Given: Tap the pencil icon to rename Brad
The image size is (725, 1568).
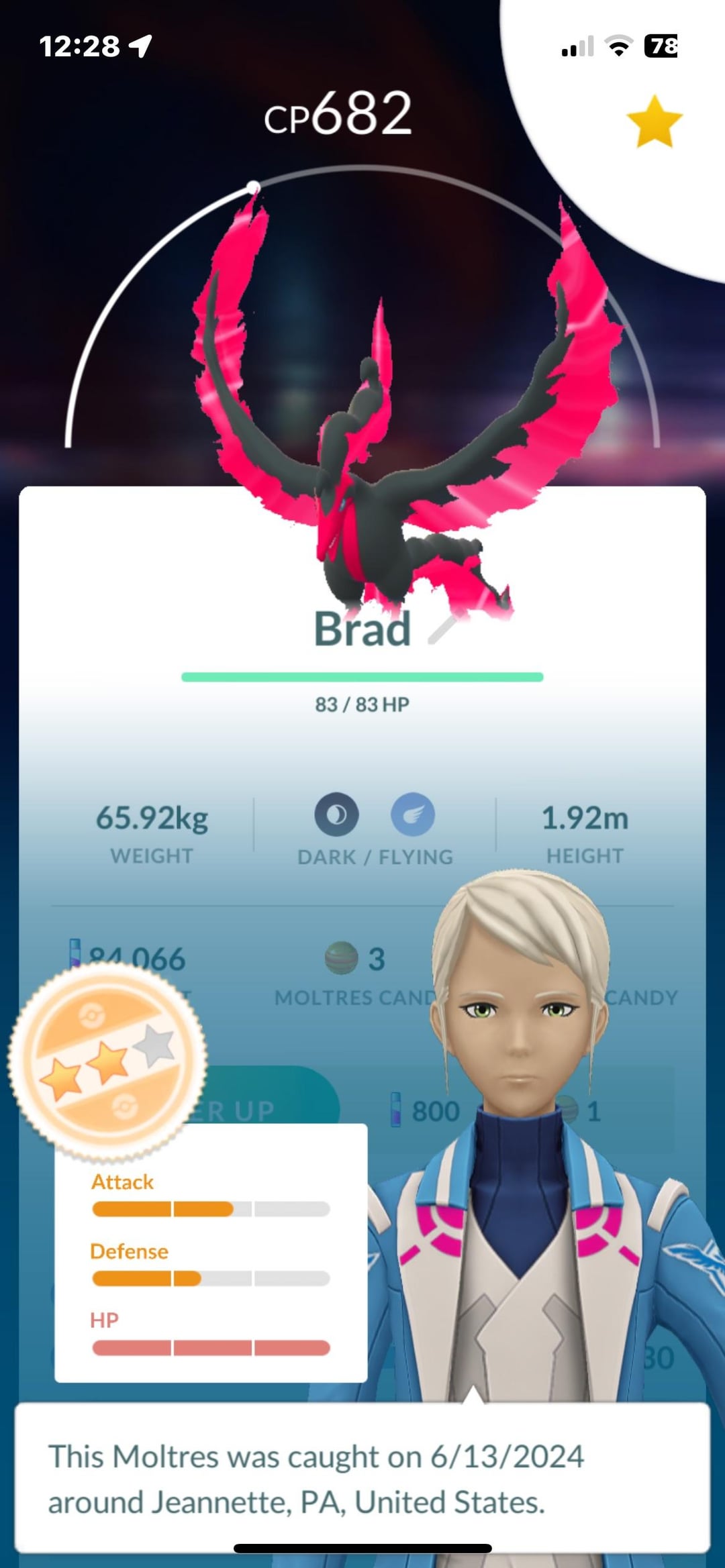Looking at the screenshot, I should pos(442,630).
